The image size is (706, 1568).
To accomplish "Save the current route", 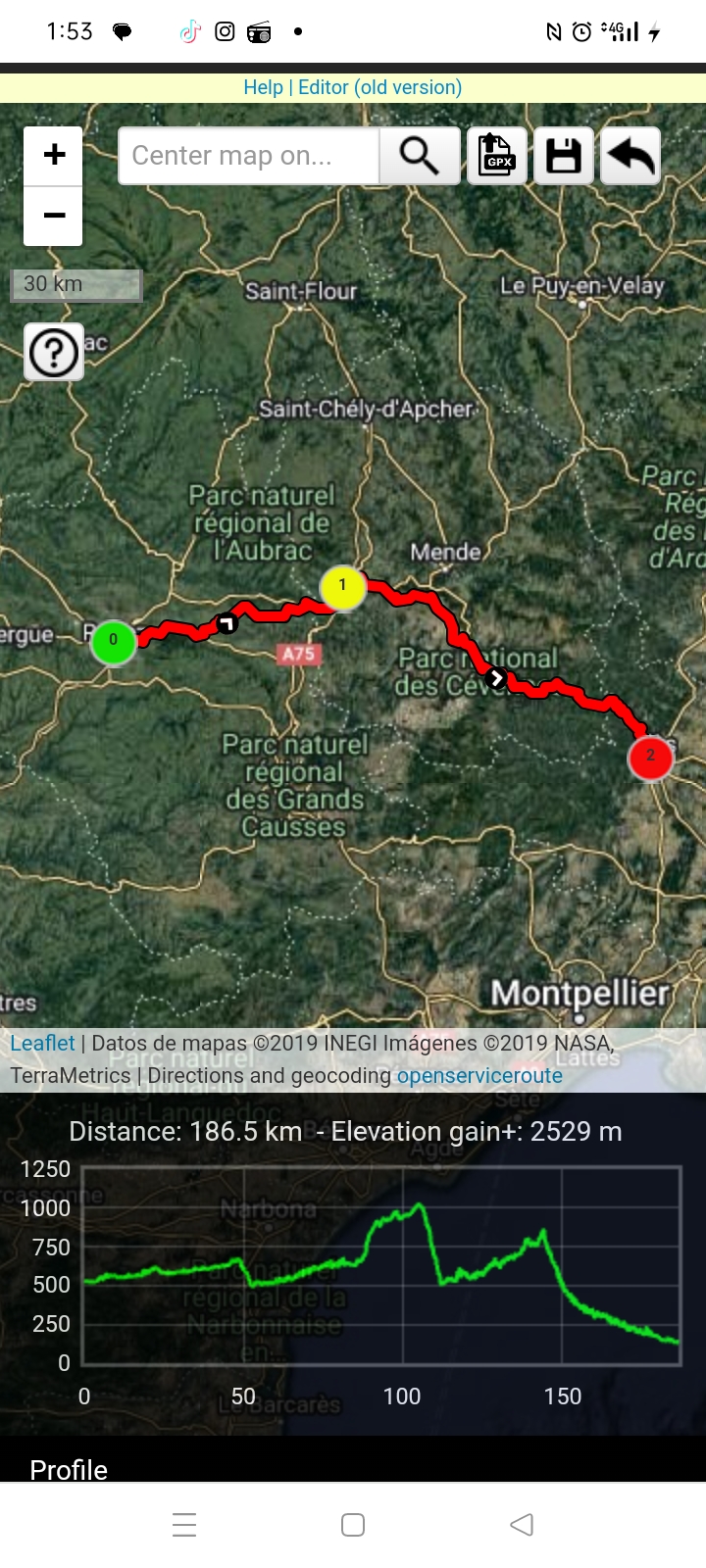I will pyautogui.click(x=564, y=156).
